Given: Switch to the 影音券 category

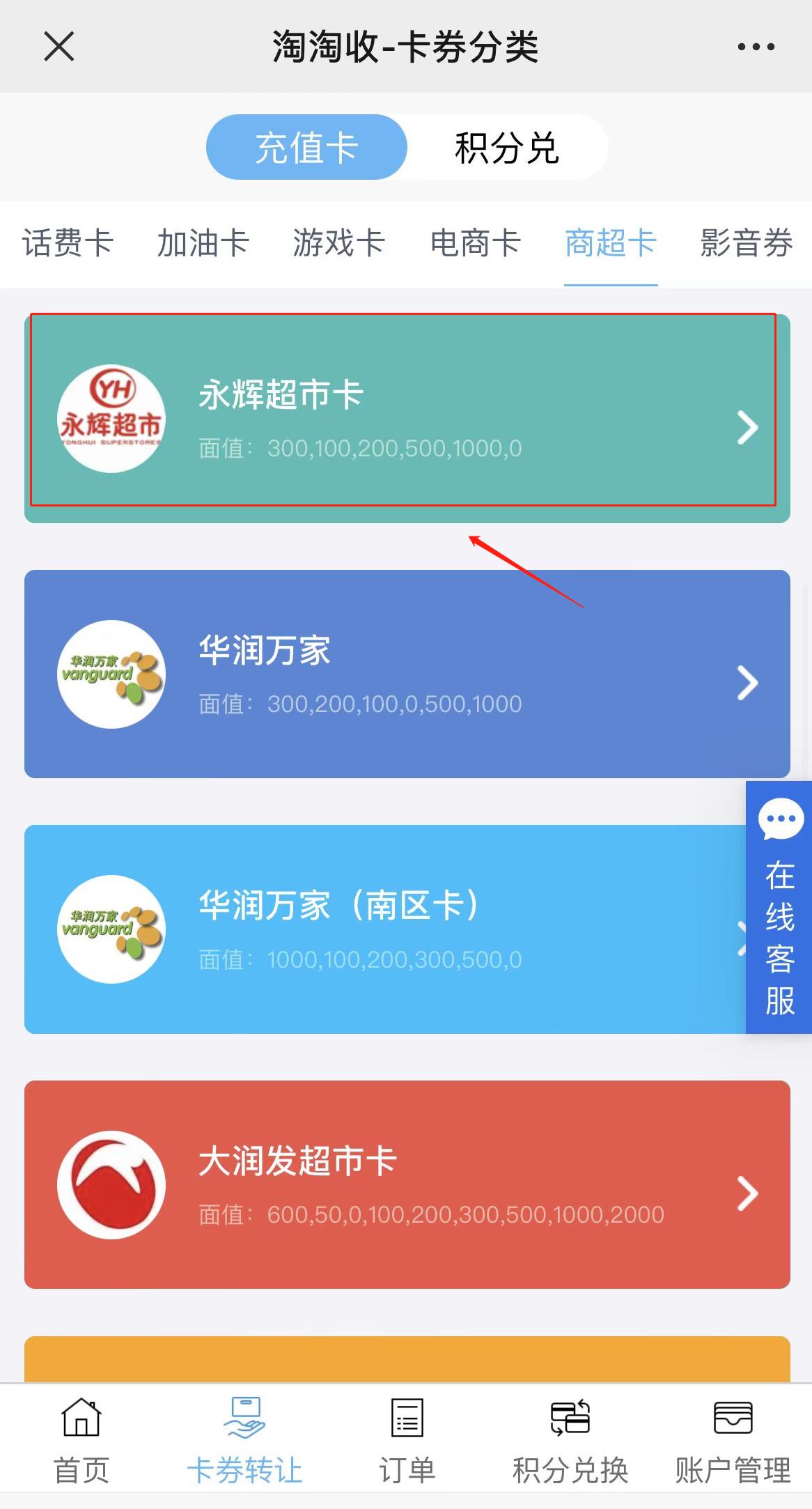Looking at the screenshot, I should pos(746,243).
